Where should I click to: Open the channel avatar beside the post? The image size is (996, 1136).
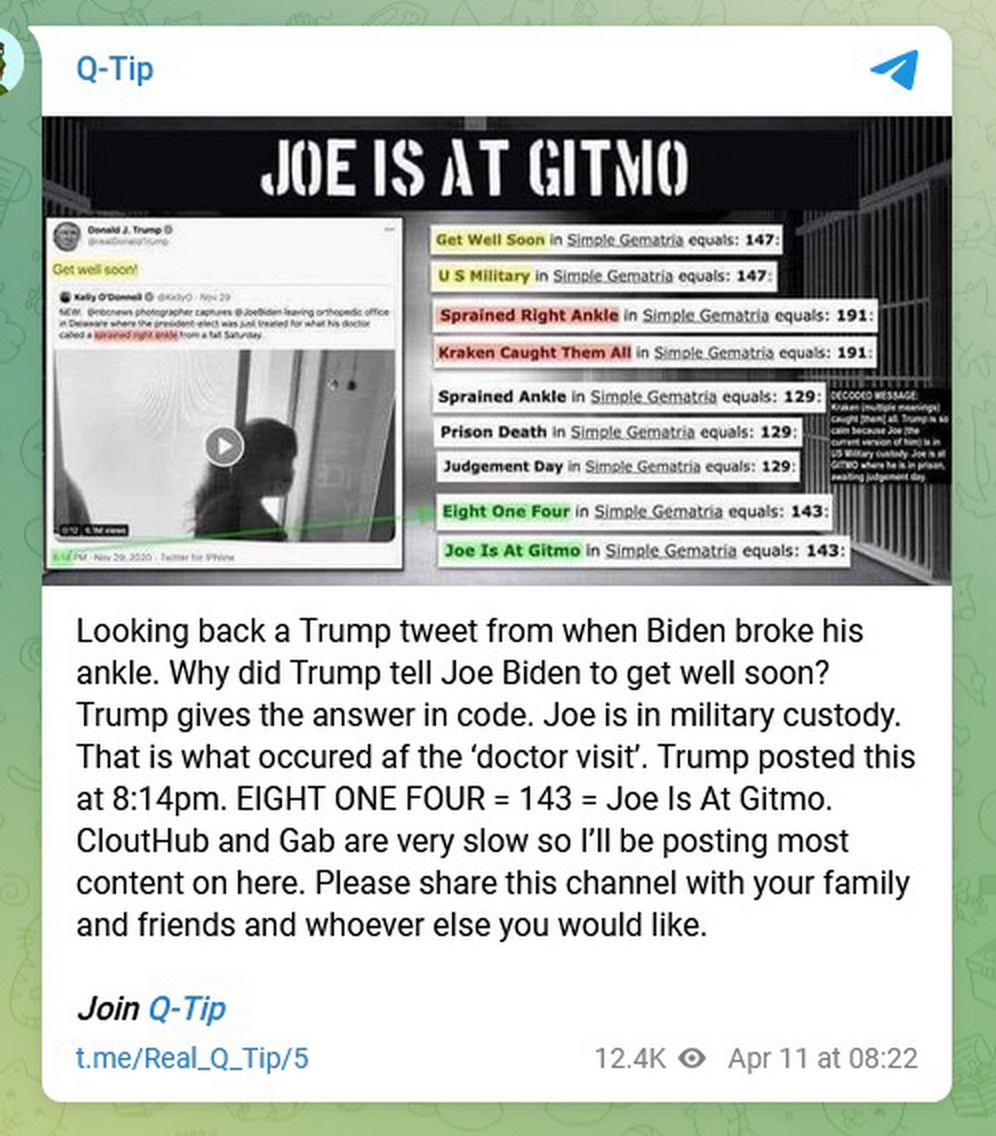click(x=10, y=60)
